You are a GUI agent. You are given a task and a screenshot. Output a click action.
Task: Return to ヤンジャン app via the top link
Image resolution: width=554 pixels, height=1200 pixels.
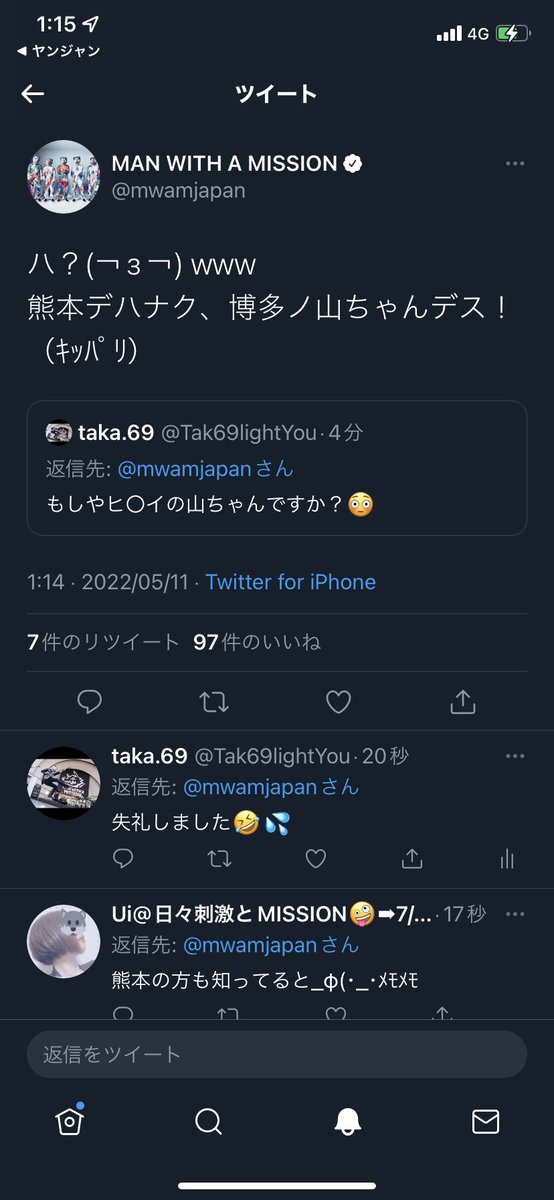click(58, 50)
